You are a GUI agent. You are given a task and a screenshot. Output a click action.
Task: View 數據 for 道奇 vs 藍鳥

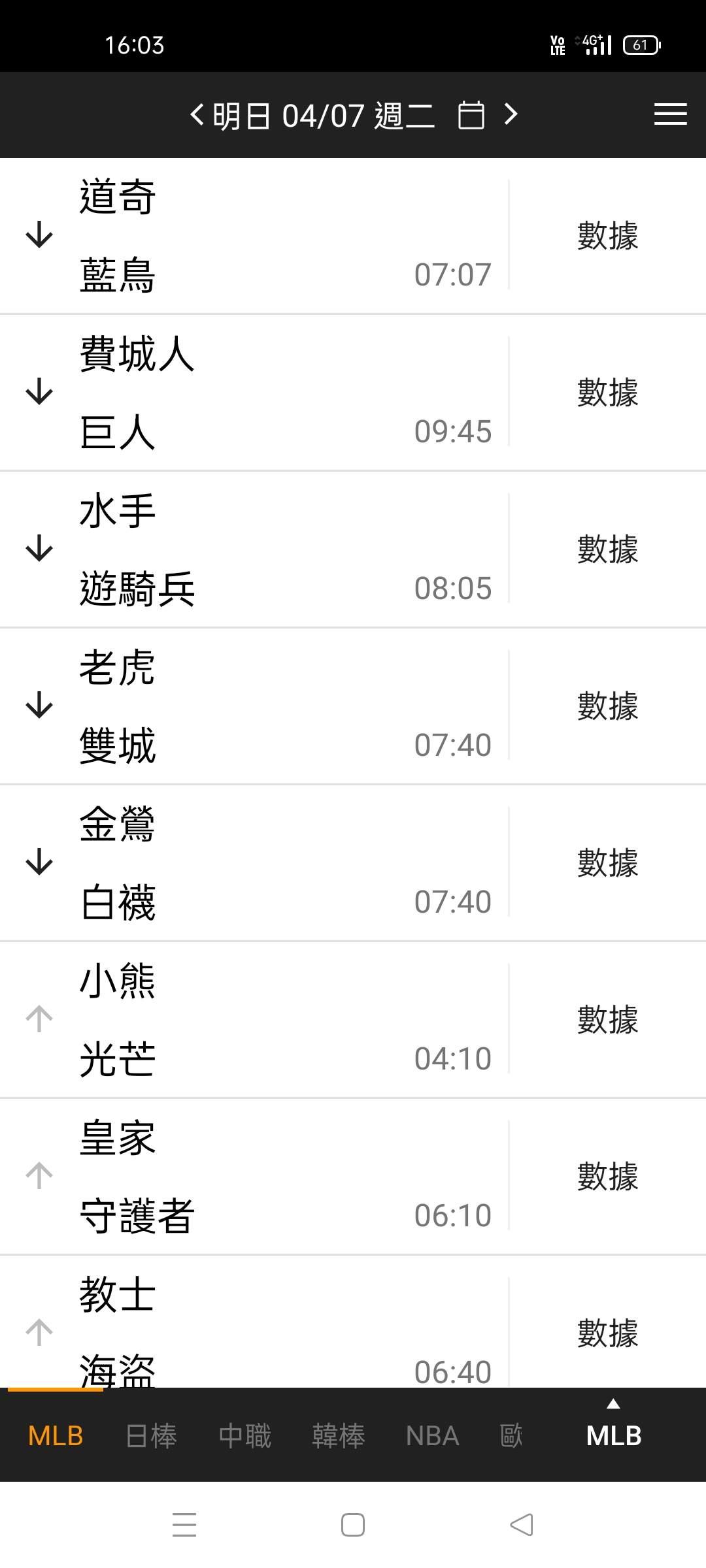(x=607, y=235)
